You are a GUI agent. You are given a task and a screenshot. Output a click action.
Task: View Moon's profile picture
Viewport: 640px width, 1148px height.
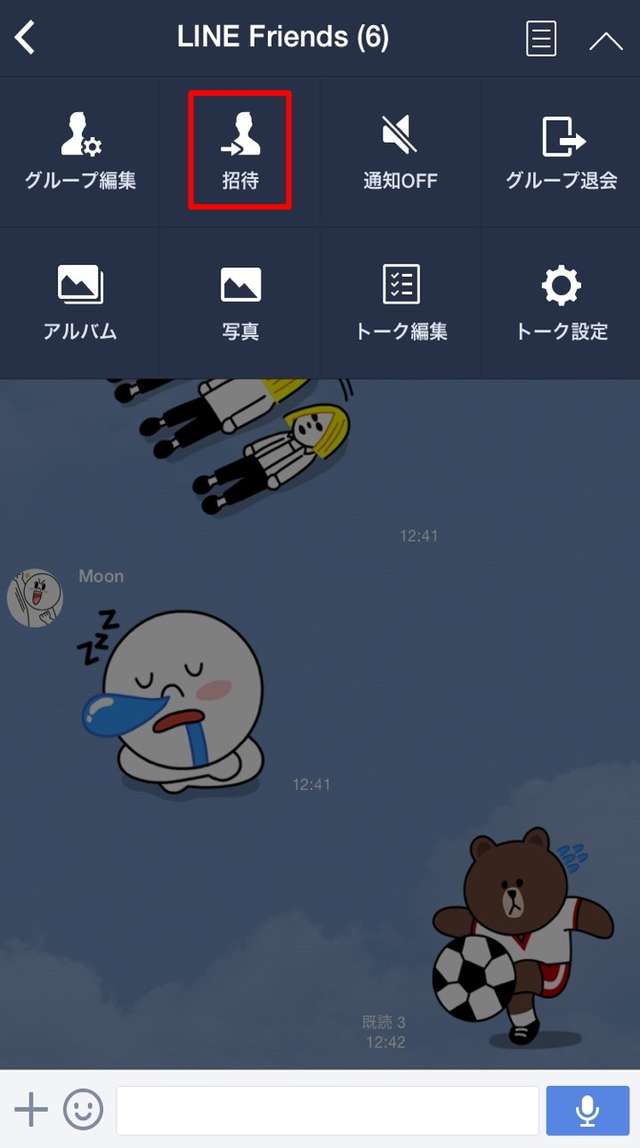click(35, 598)
